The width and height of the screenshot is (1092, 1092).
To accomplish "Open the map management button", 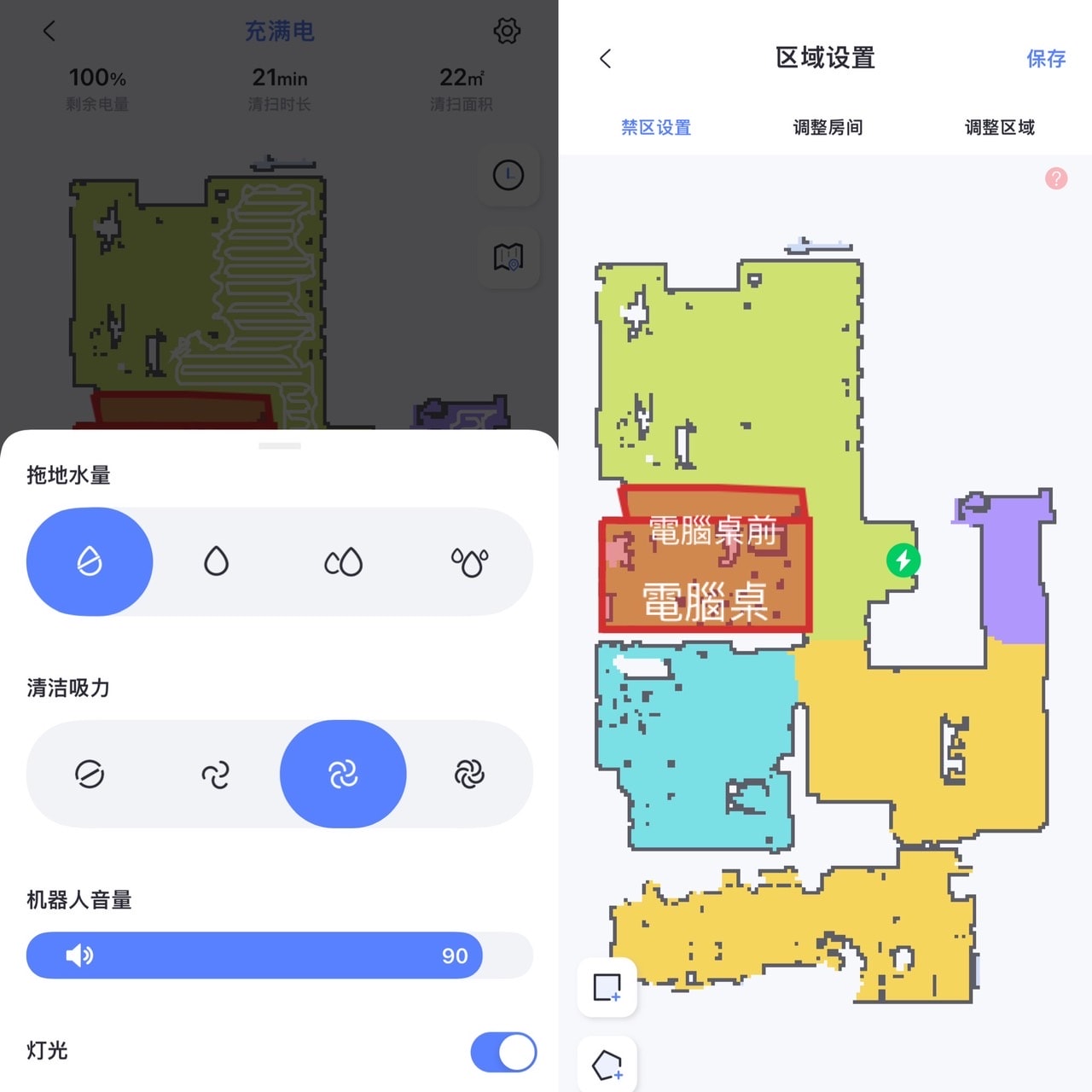I will [x=508, y=256].
